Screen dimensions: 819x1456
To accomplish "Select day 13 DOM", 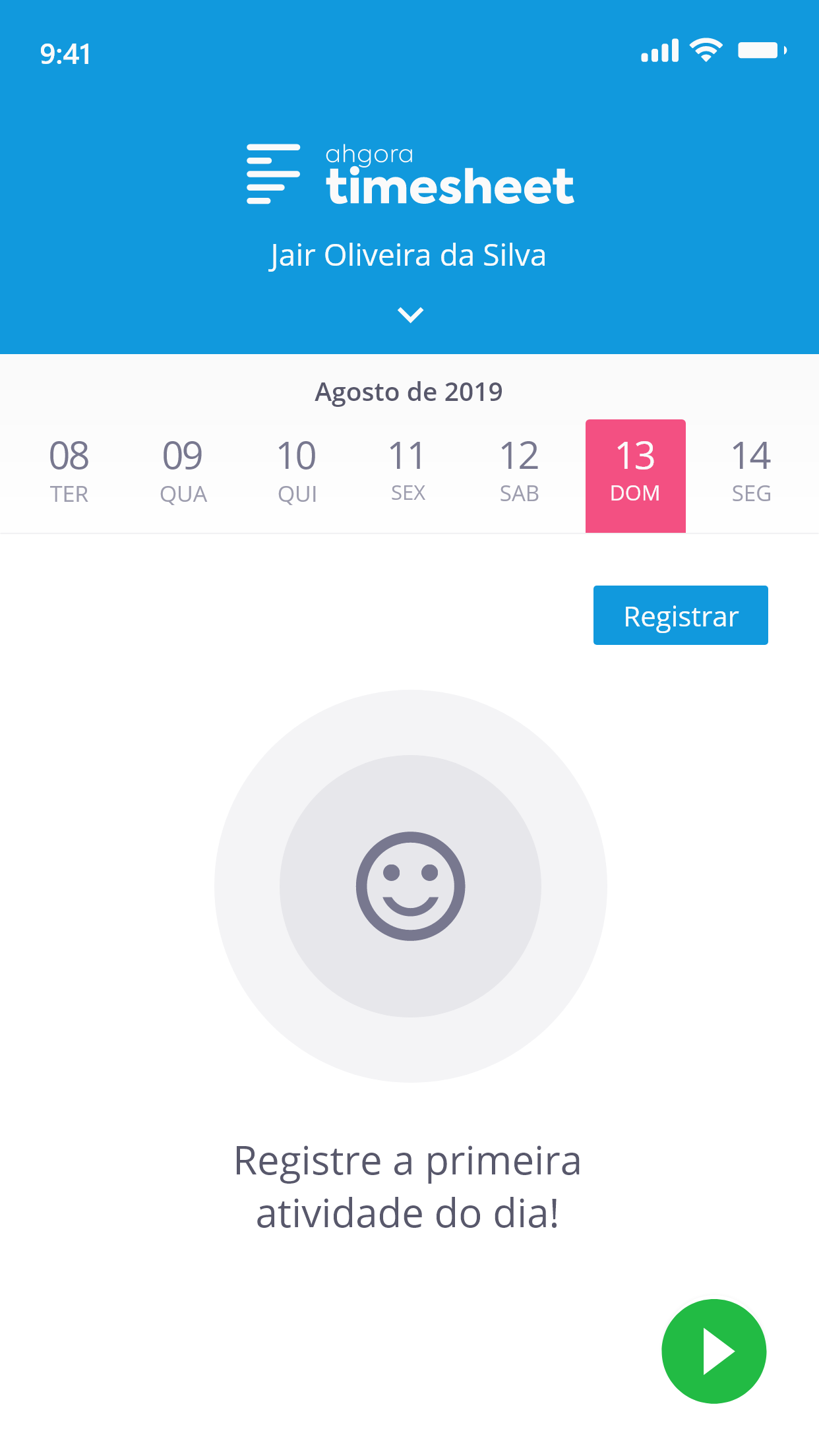I will 636,476.
